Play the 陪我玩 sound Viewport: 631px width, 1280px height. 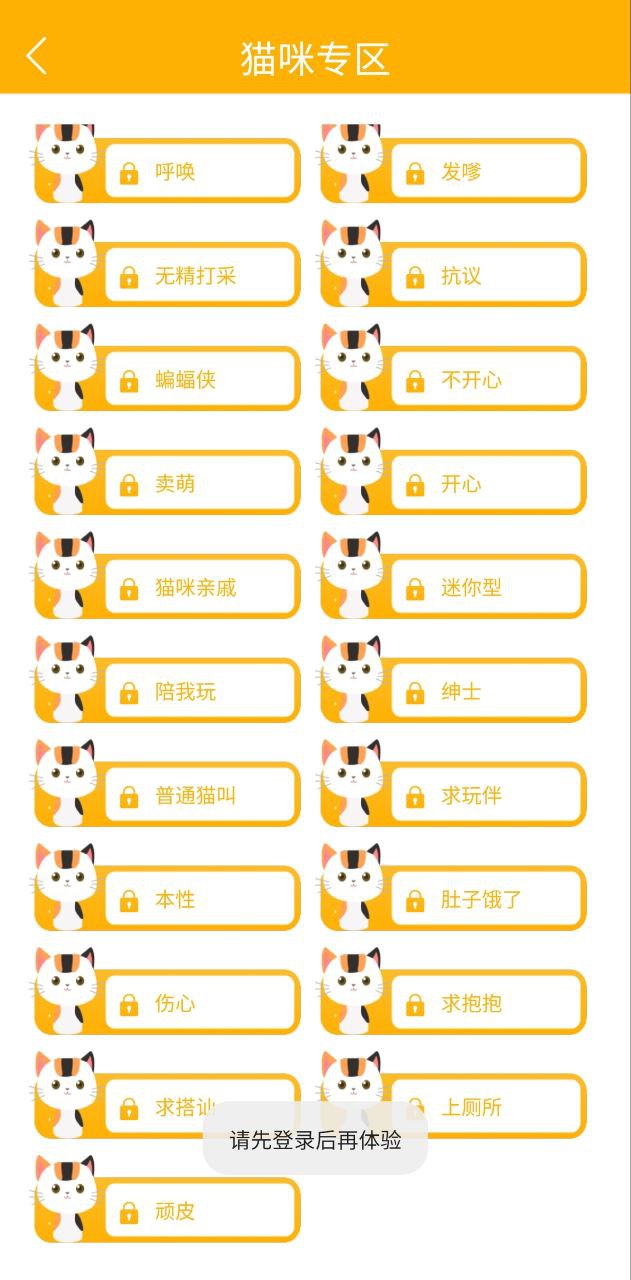click(x=200, y=691)
